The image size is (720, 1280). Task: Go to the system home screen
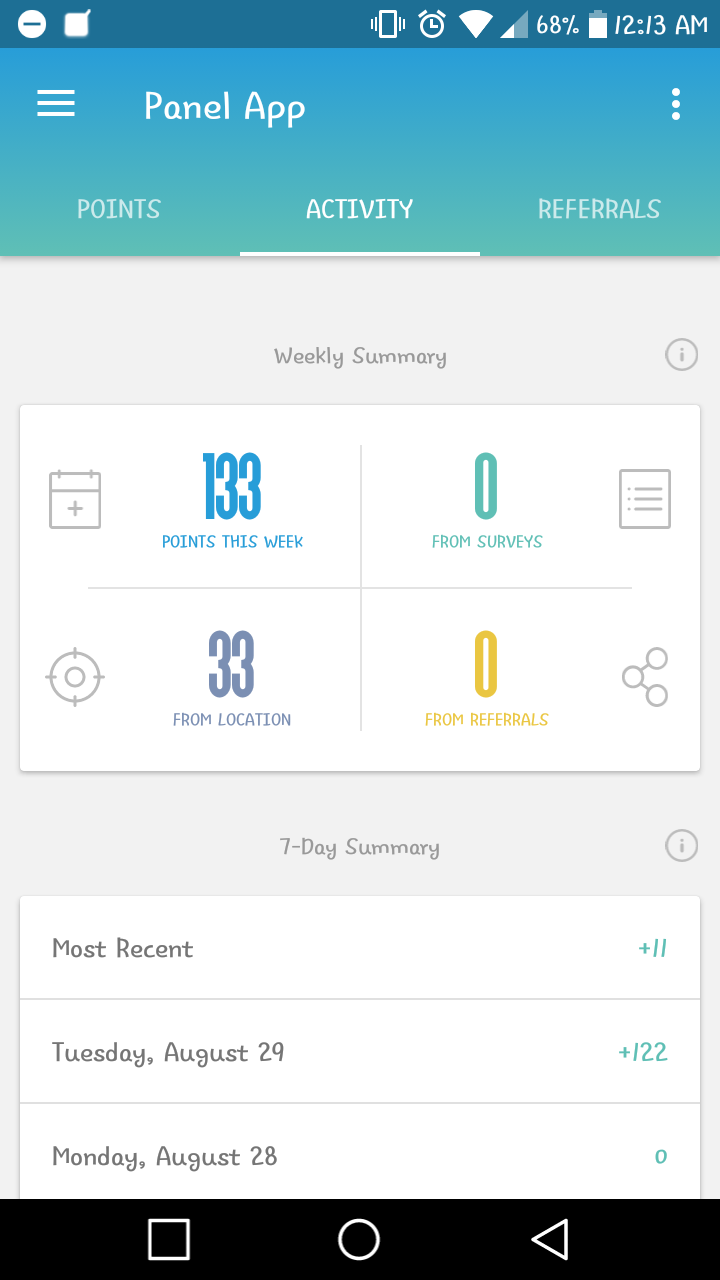359,1240
